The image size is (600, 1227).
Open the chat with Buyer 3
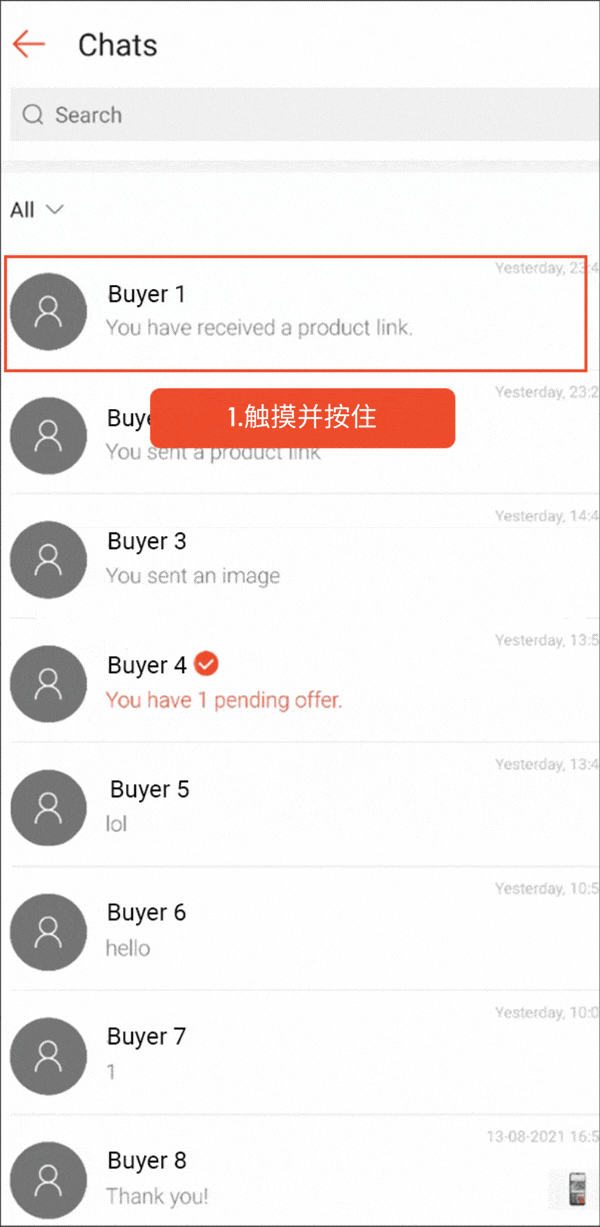[x=300, y=558]
